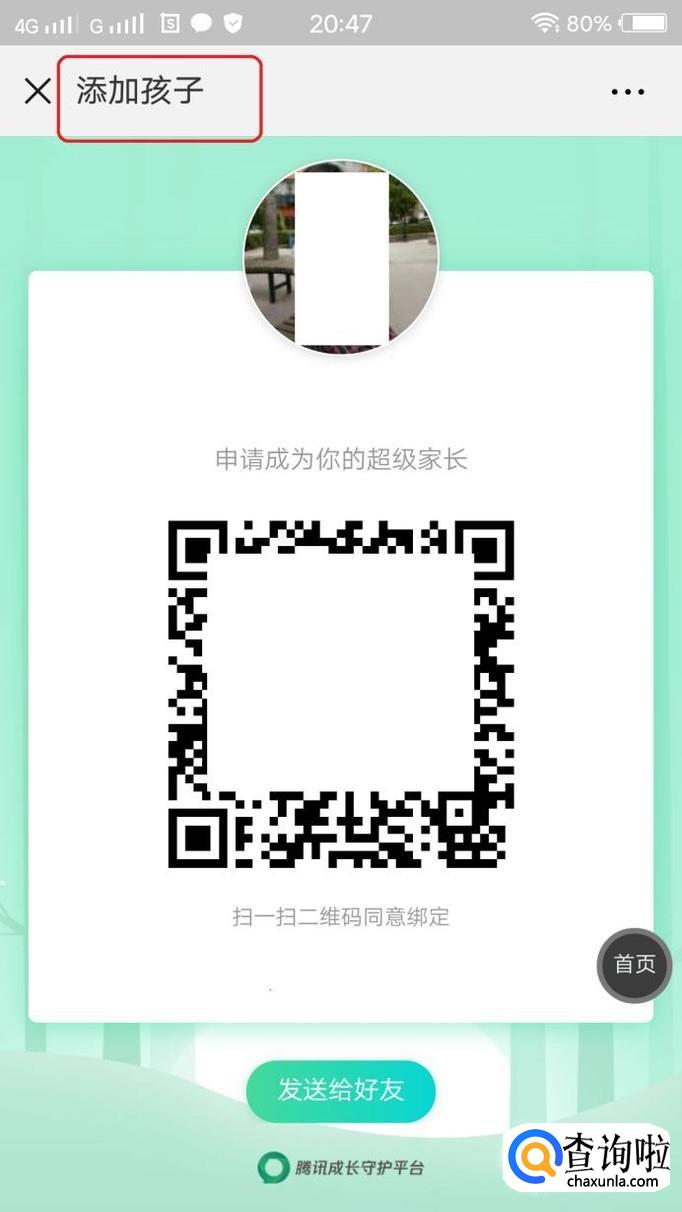682x1212 pixels.
Task: Close the 添加孩子 page
Action: 37,91
